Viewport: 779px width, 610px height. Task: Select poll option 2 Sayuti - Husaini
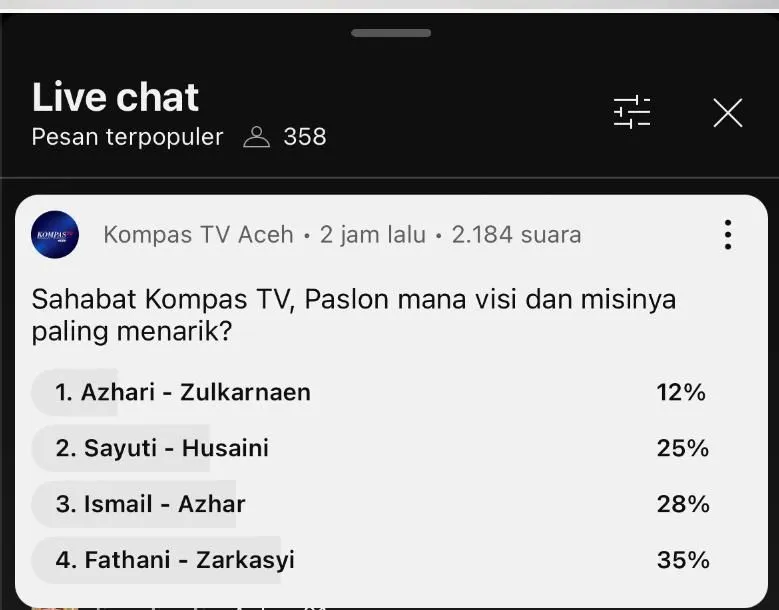point(390,448)
